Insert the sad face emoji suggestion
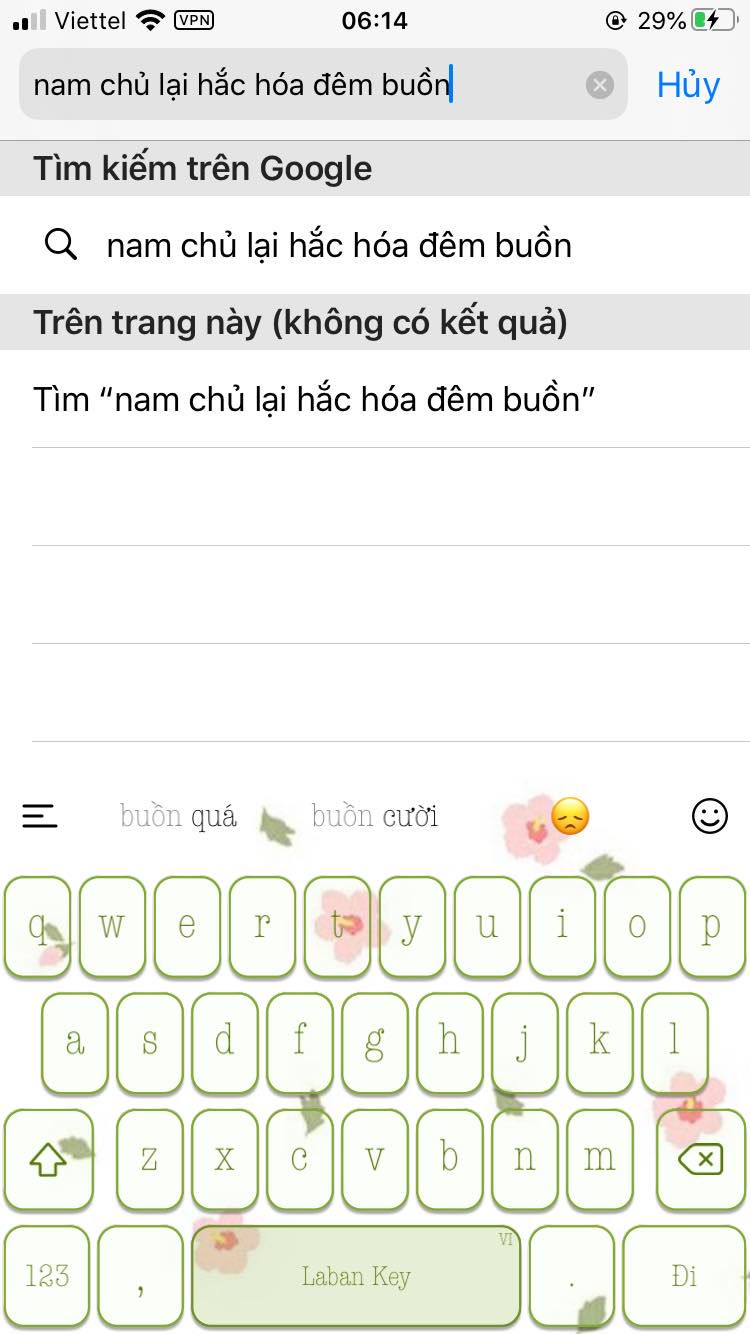 570,817
